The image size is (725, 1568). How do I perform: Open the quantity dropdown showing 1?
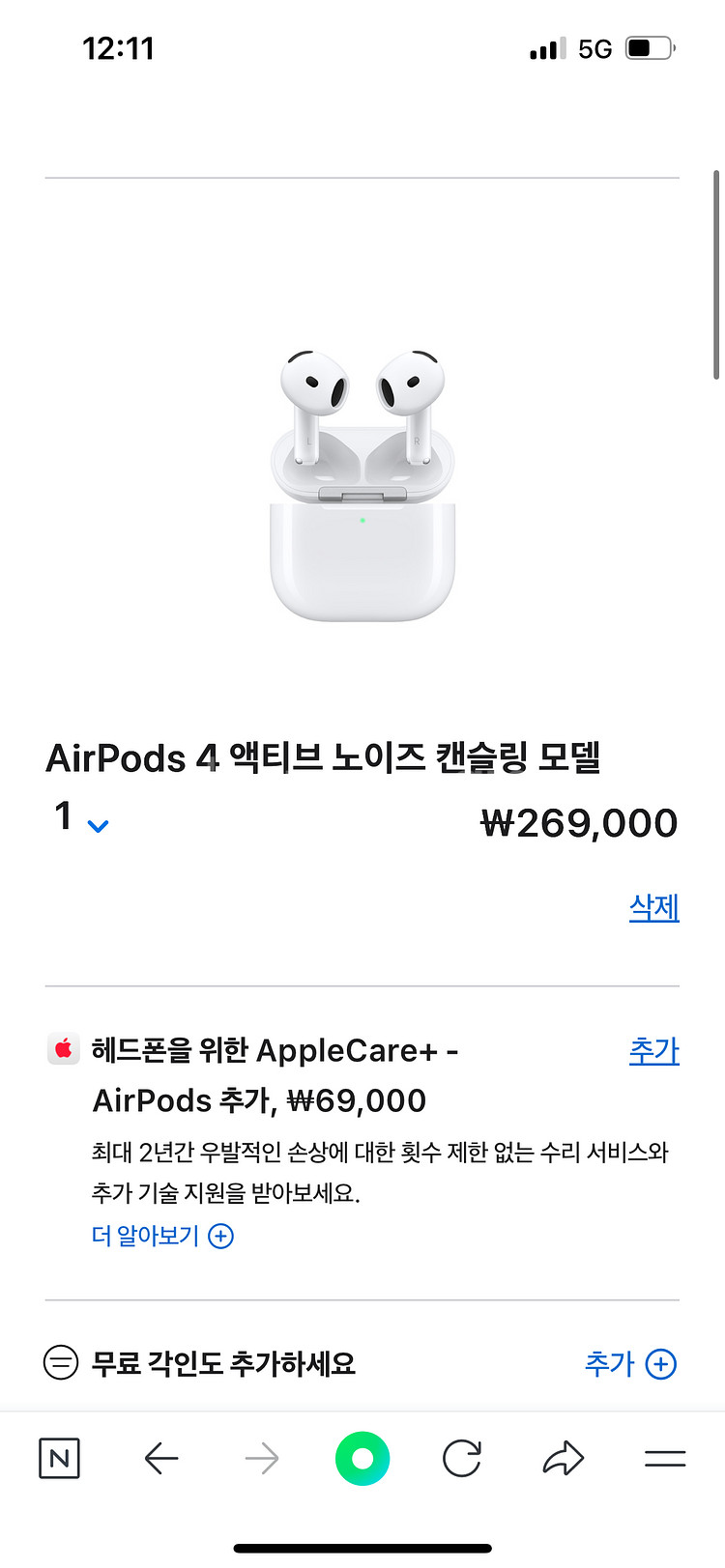[81, 819]
